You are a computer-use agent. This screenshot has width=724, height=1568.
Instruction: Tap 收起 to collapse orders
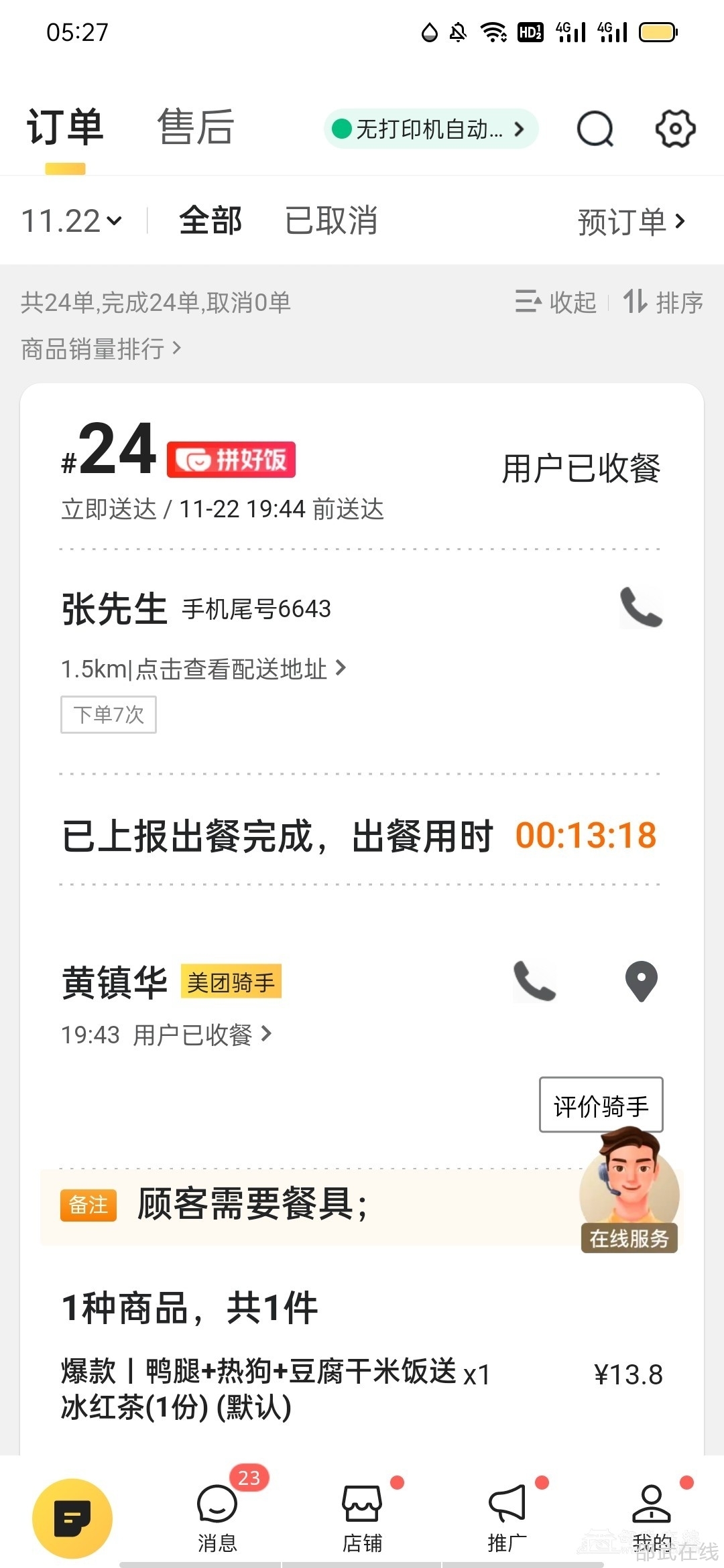(556, 302)
